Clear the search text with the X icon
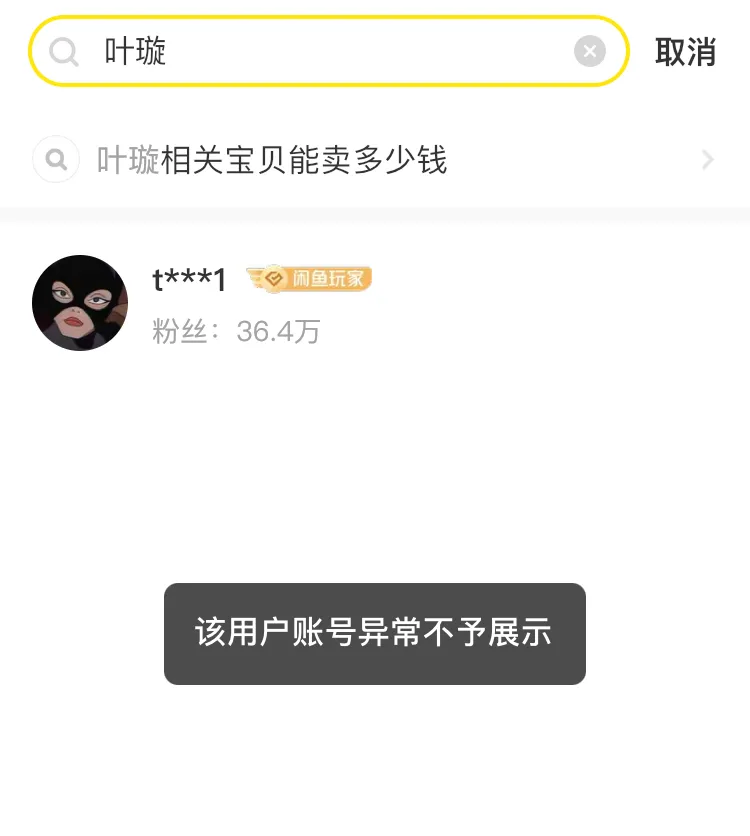The width and height of the screenshot is (750, 836). pos(590,51)
